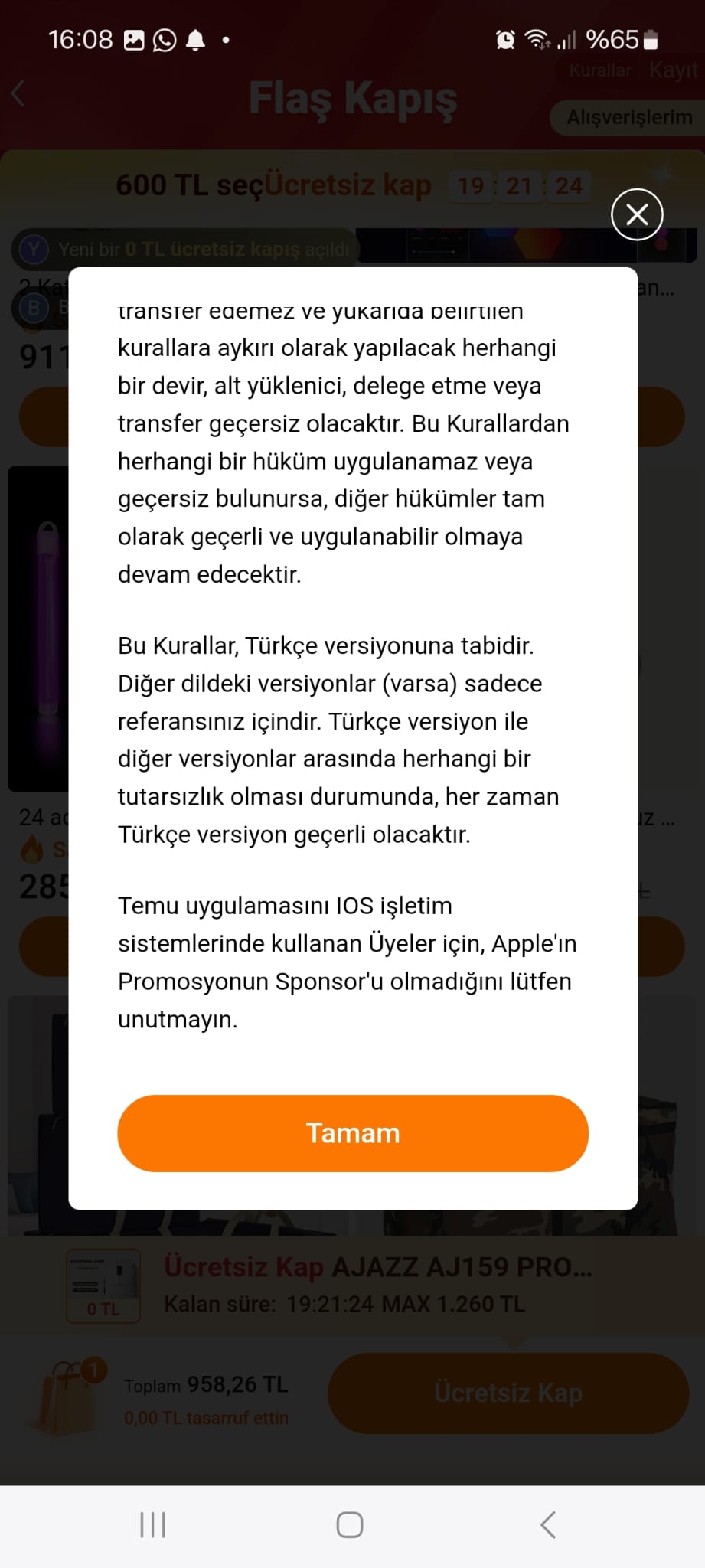This screenshot has width=705, height=1568.
Task: Open recent apps from navigation bar
Action: pyautogui.click(x=153, y=1525)
